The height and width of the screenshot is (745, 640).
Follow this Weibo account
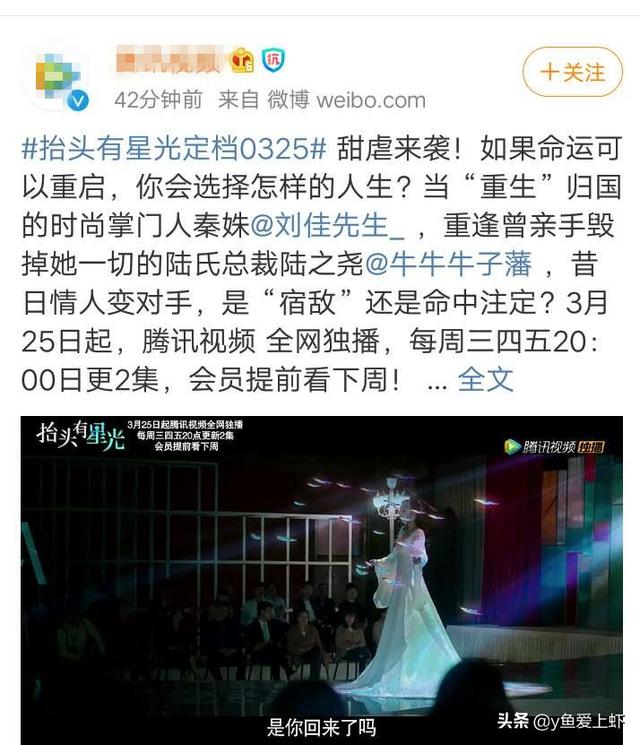(573, 72)
